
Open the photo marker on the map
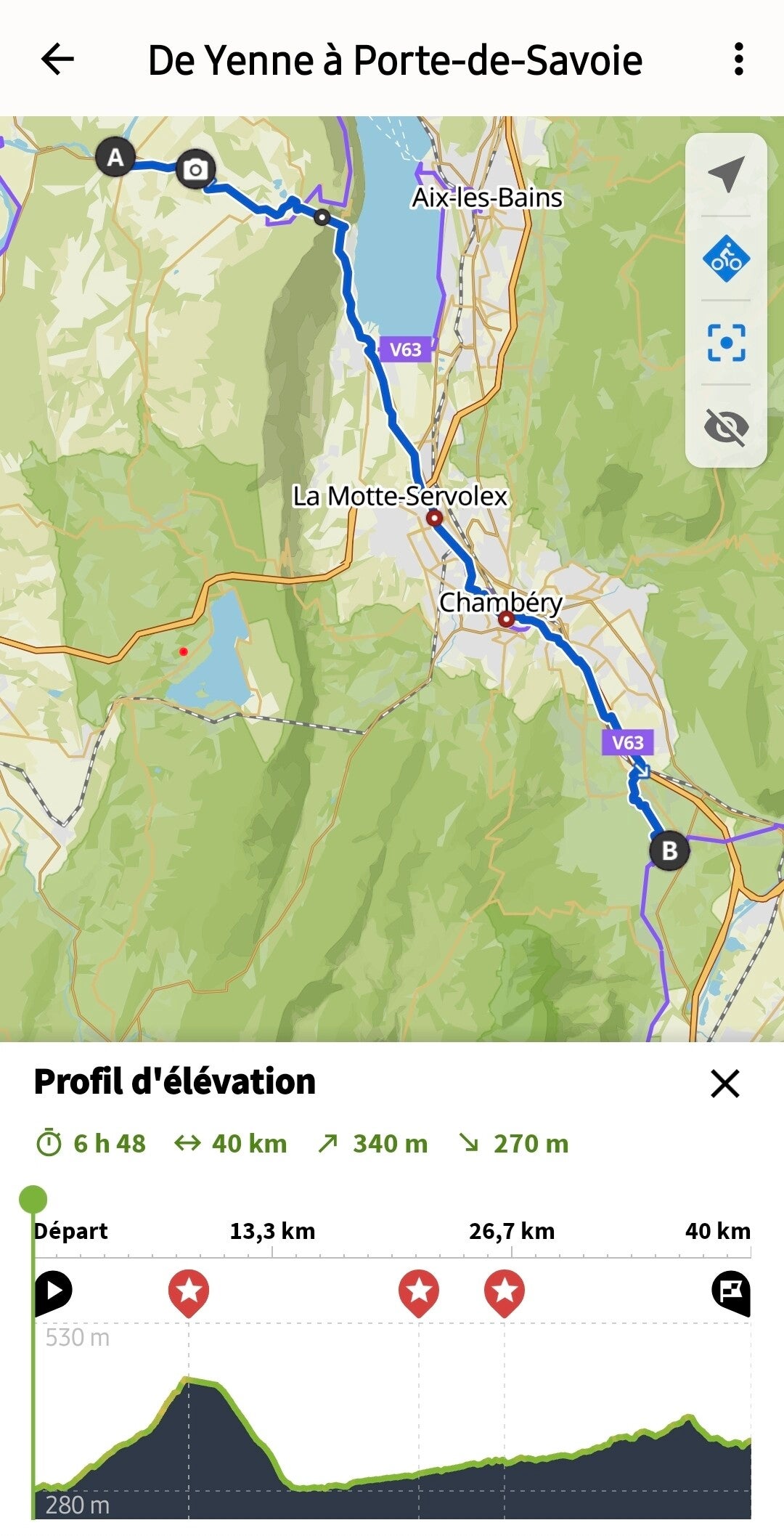click(x=195, y=170)
